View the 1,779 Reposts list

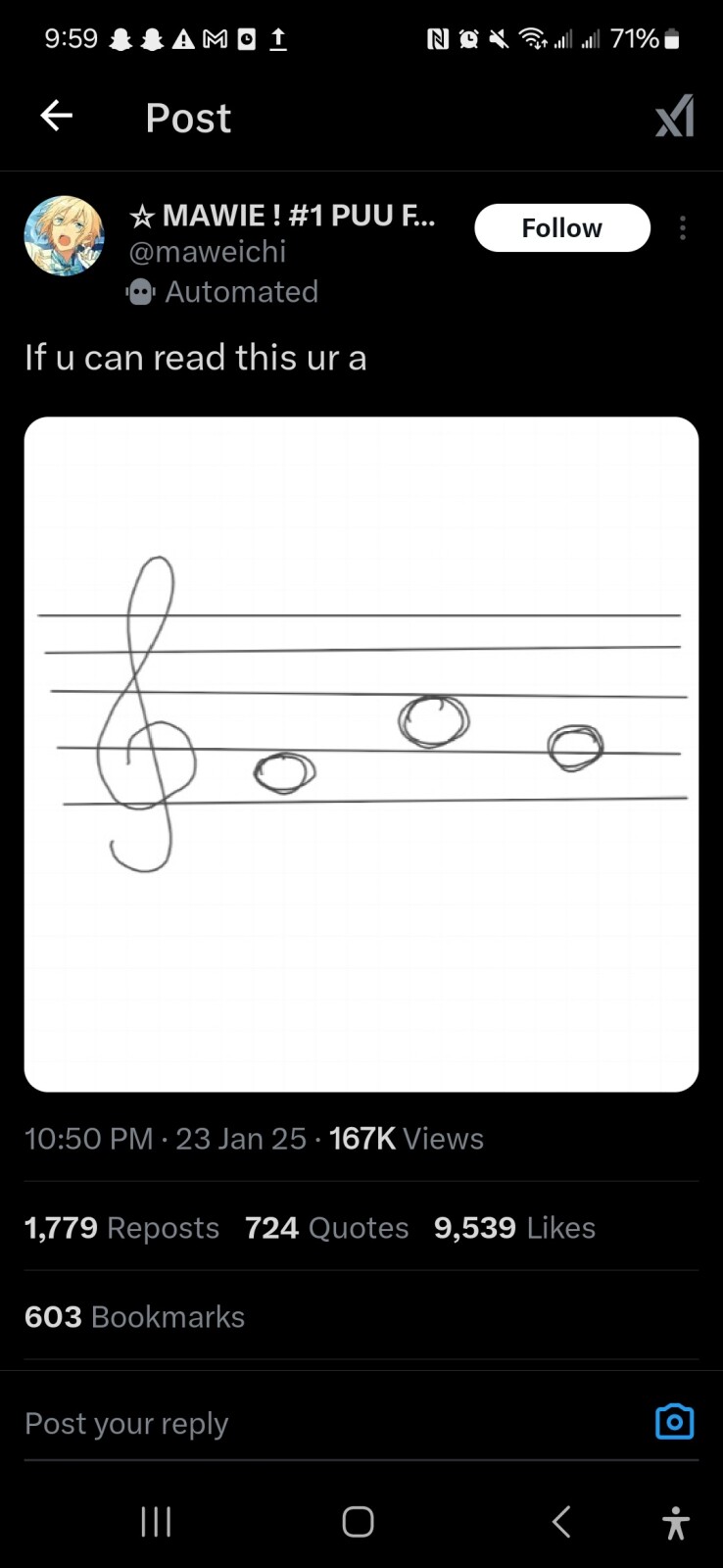click(121, 1228)
